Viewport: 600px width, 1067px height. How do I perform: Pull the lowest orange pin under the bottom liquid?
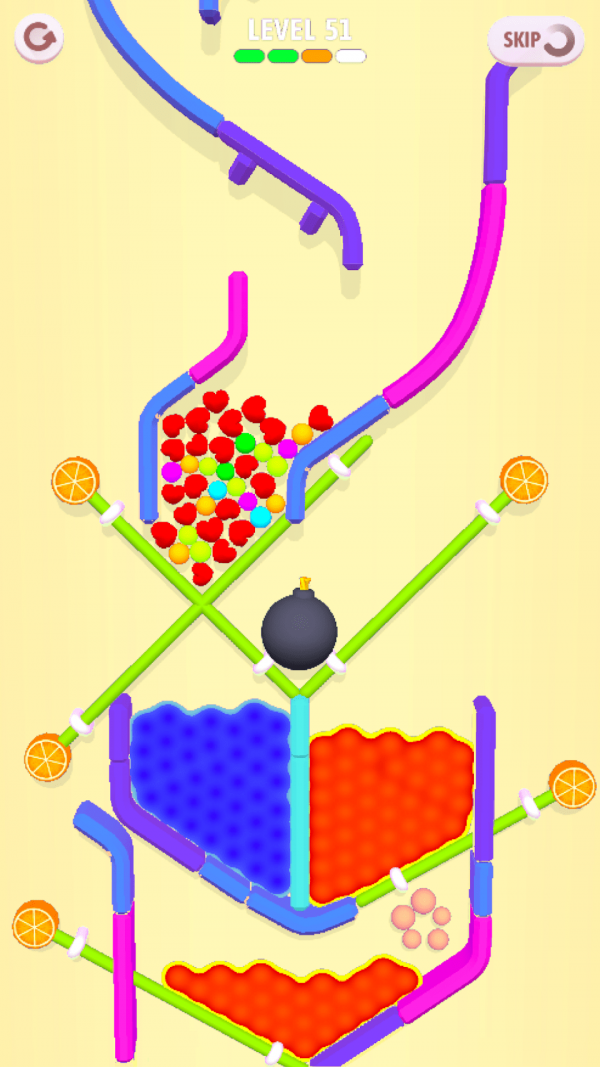(x=35, y=925)
